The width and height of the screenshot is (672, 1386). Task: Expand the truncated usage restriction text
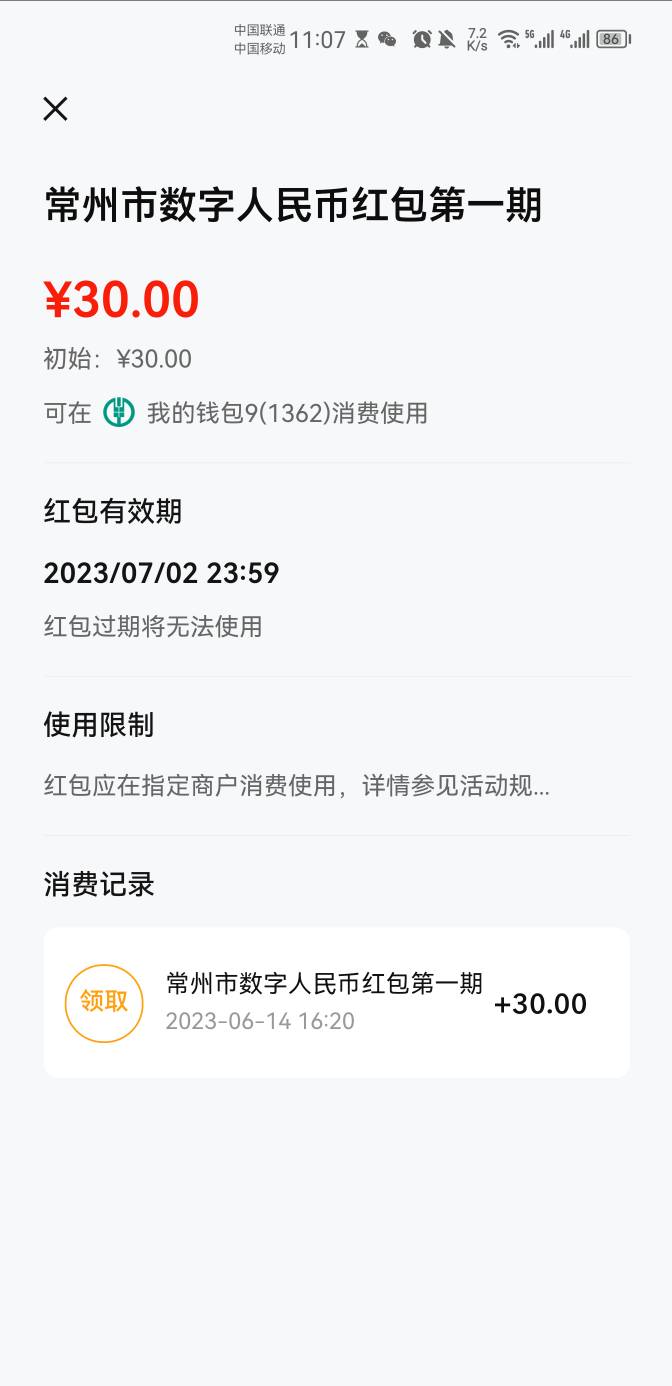297,785
